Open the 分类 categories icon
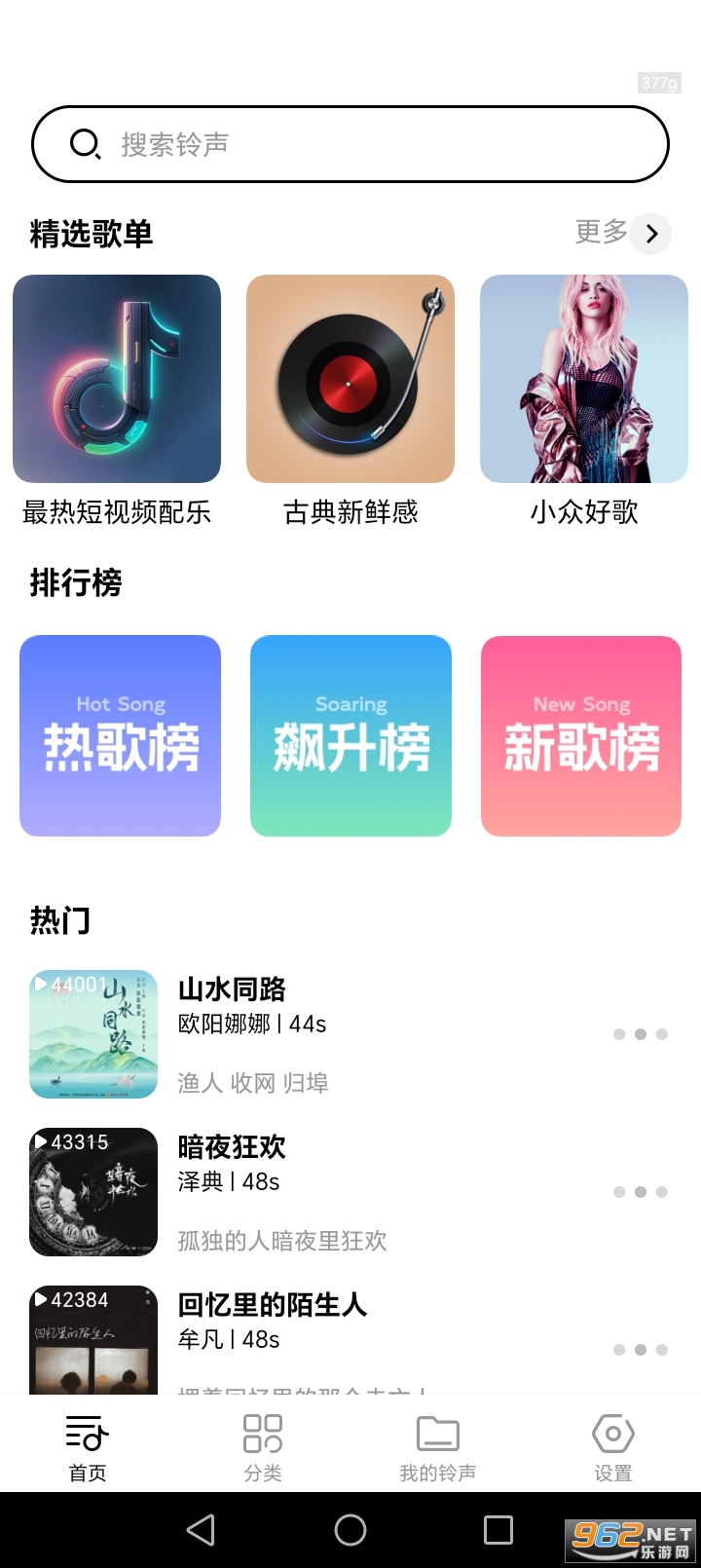 pyautogui.click(x=262, y=1435)
